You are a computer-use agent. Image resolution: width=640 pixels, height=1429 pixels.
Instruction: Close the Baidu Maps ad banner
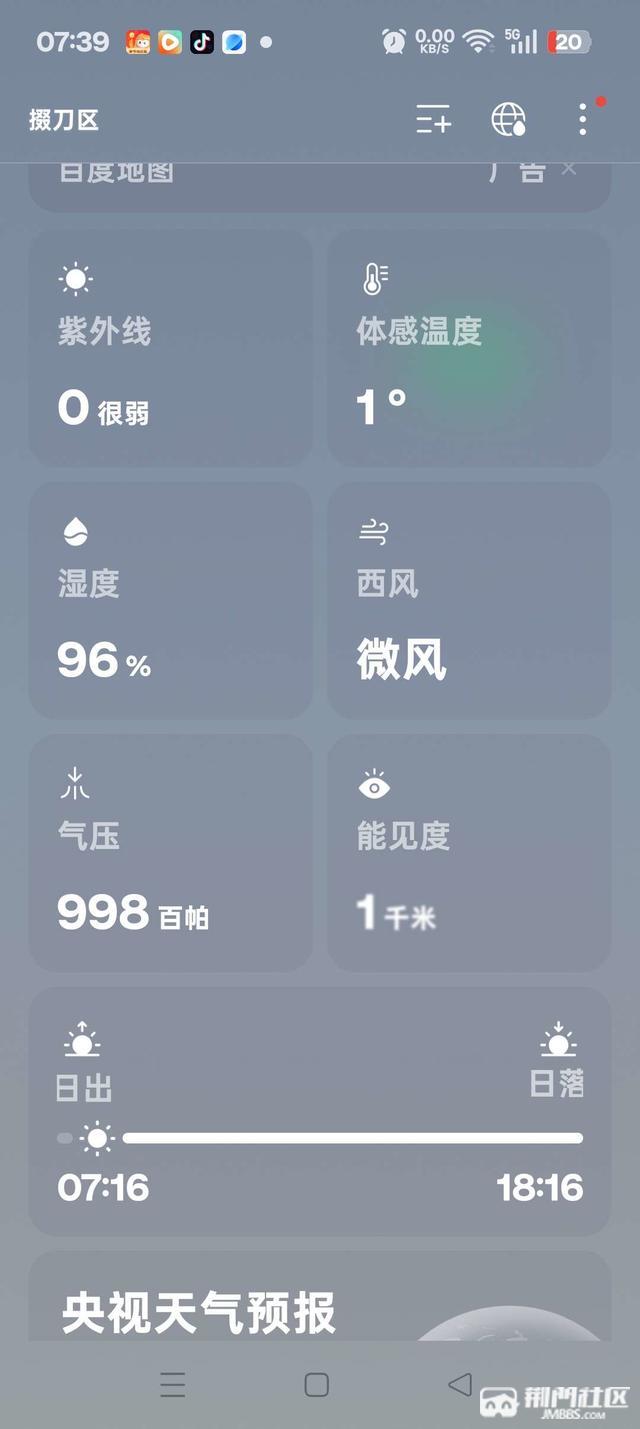pos(569,169)
